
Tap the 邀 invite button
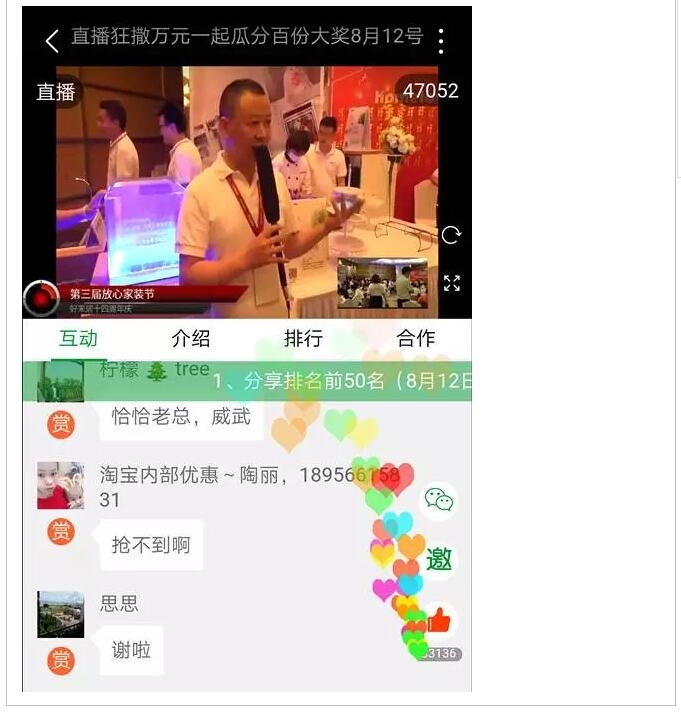coord(439,559)
